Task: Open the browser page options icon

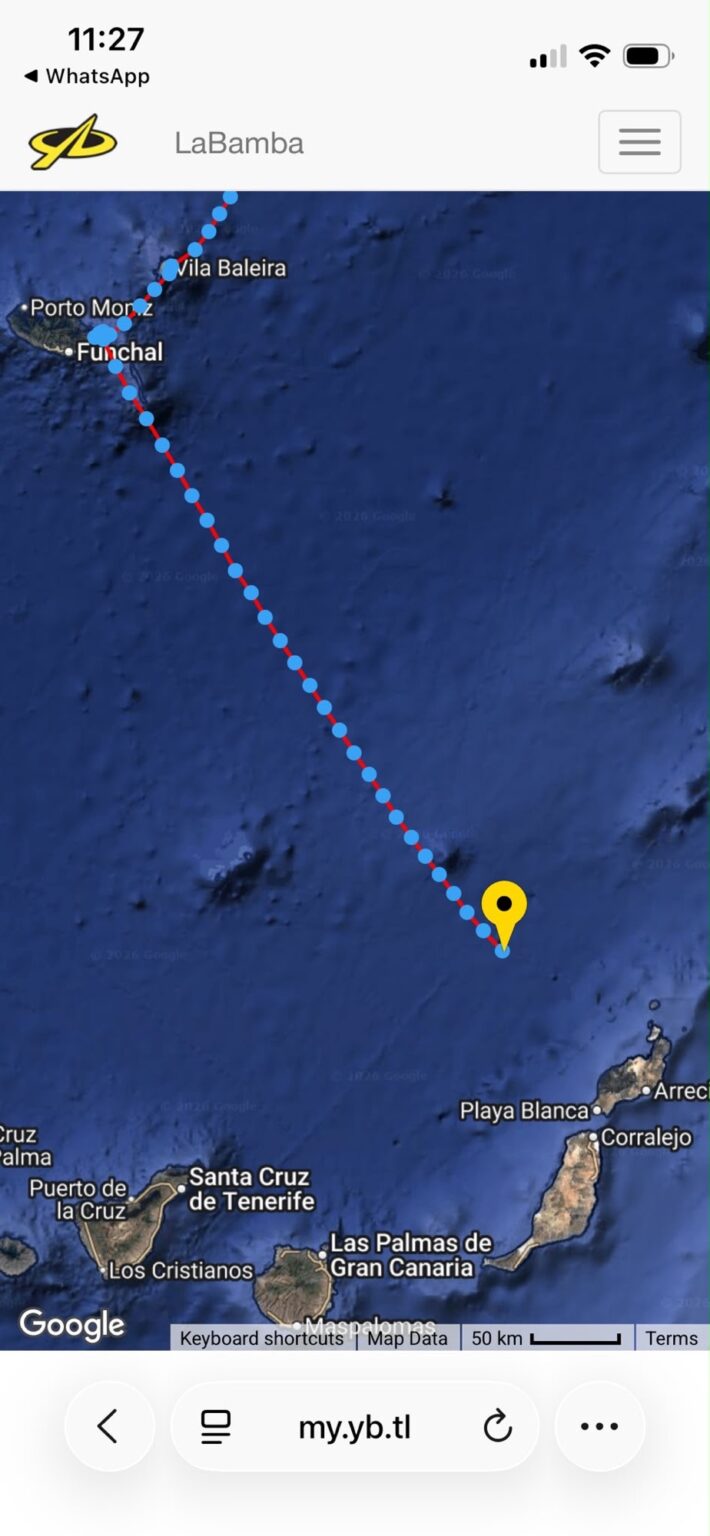Action: [216, 1427]
